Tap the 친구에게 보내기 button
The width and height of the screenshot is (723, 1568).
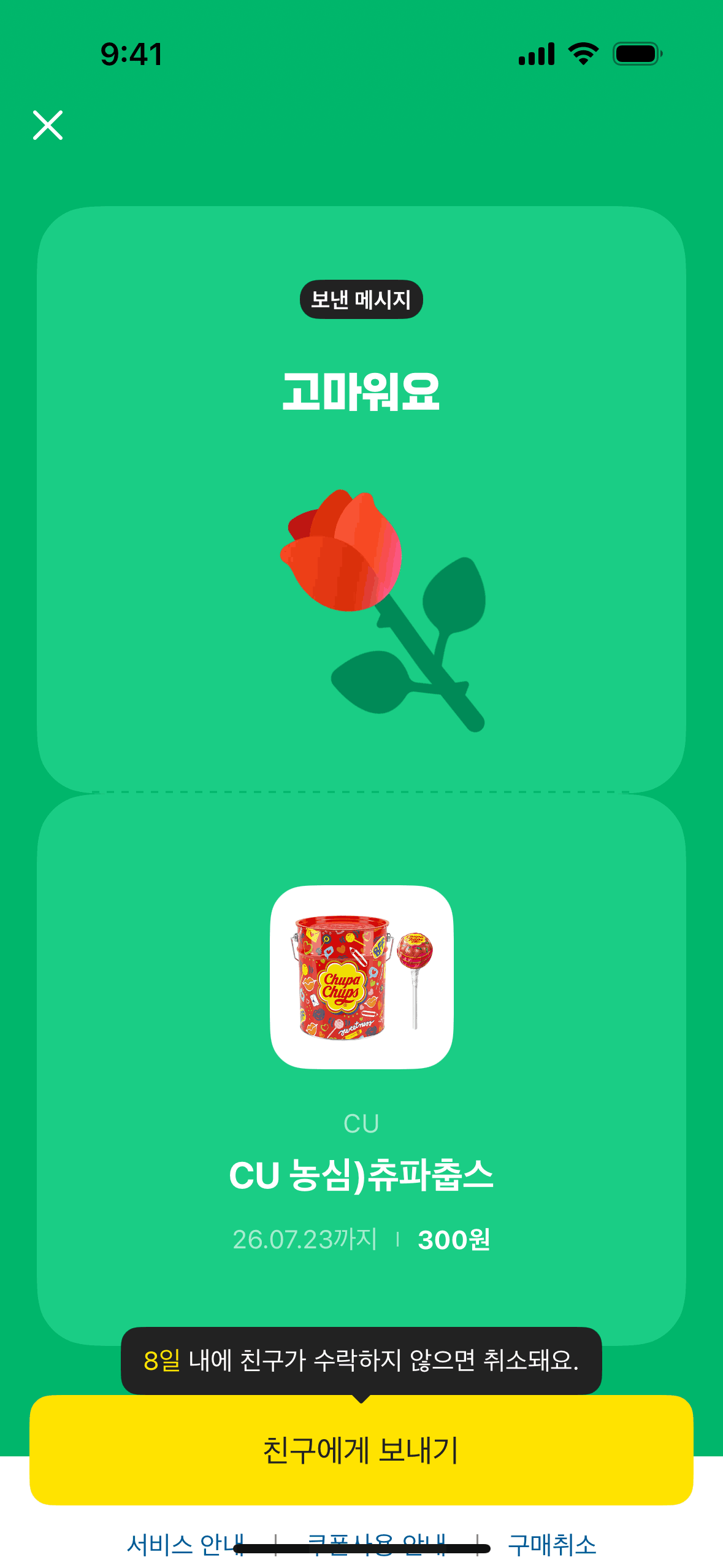click(x=361, y=1450)
